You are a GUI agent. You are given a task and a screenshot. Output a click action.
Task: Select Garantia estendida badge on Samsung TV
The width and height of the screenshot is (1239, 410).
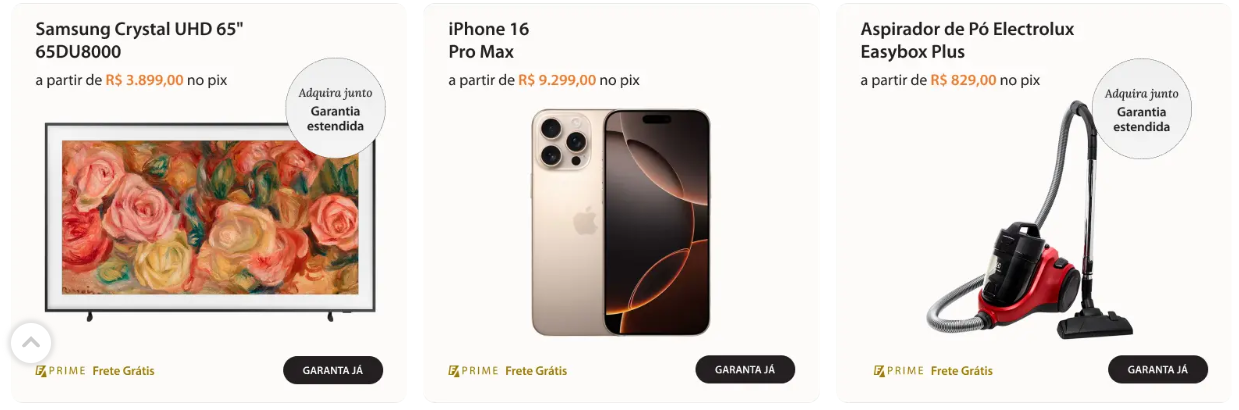[336, 109]
